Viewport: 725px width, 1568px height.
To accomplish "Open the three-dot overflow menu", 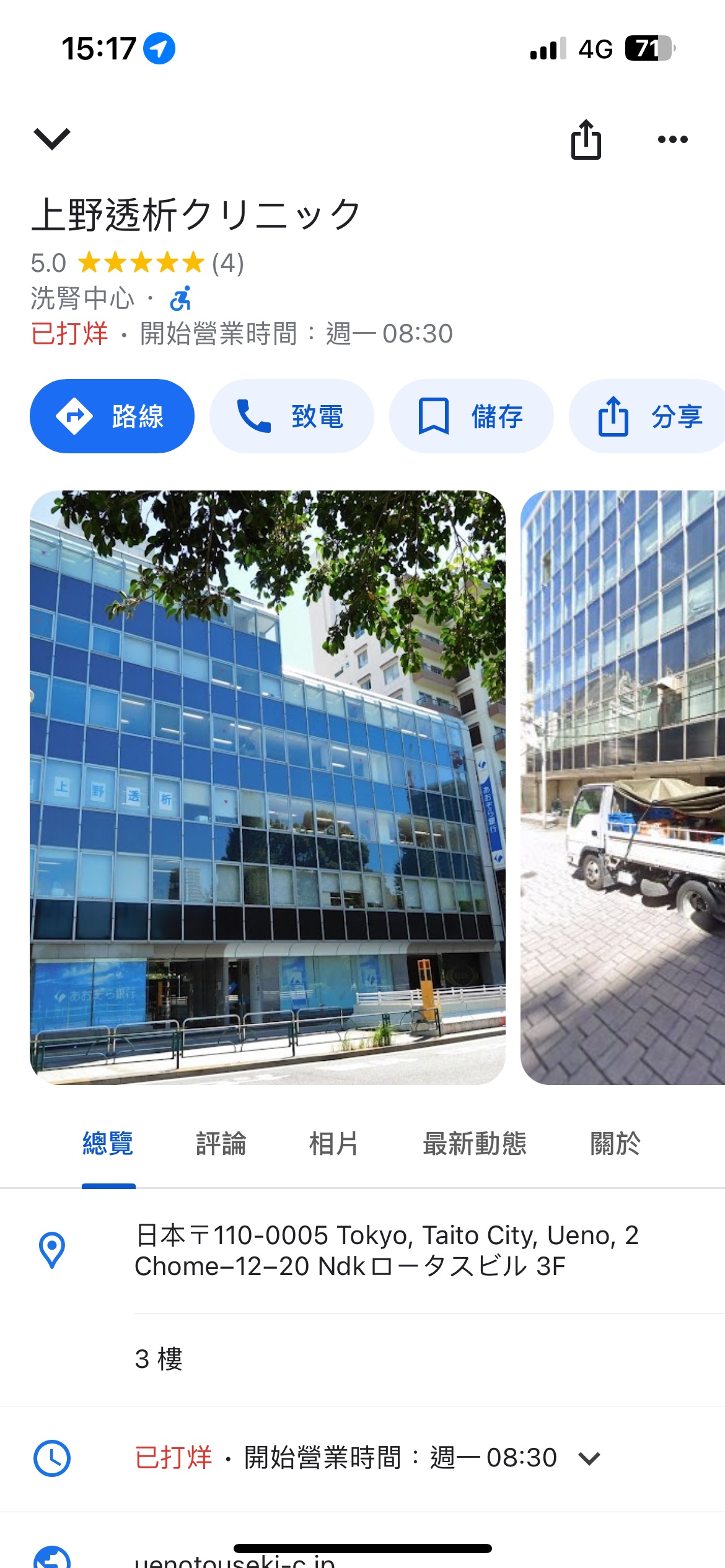I will 672,140.
